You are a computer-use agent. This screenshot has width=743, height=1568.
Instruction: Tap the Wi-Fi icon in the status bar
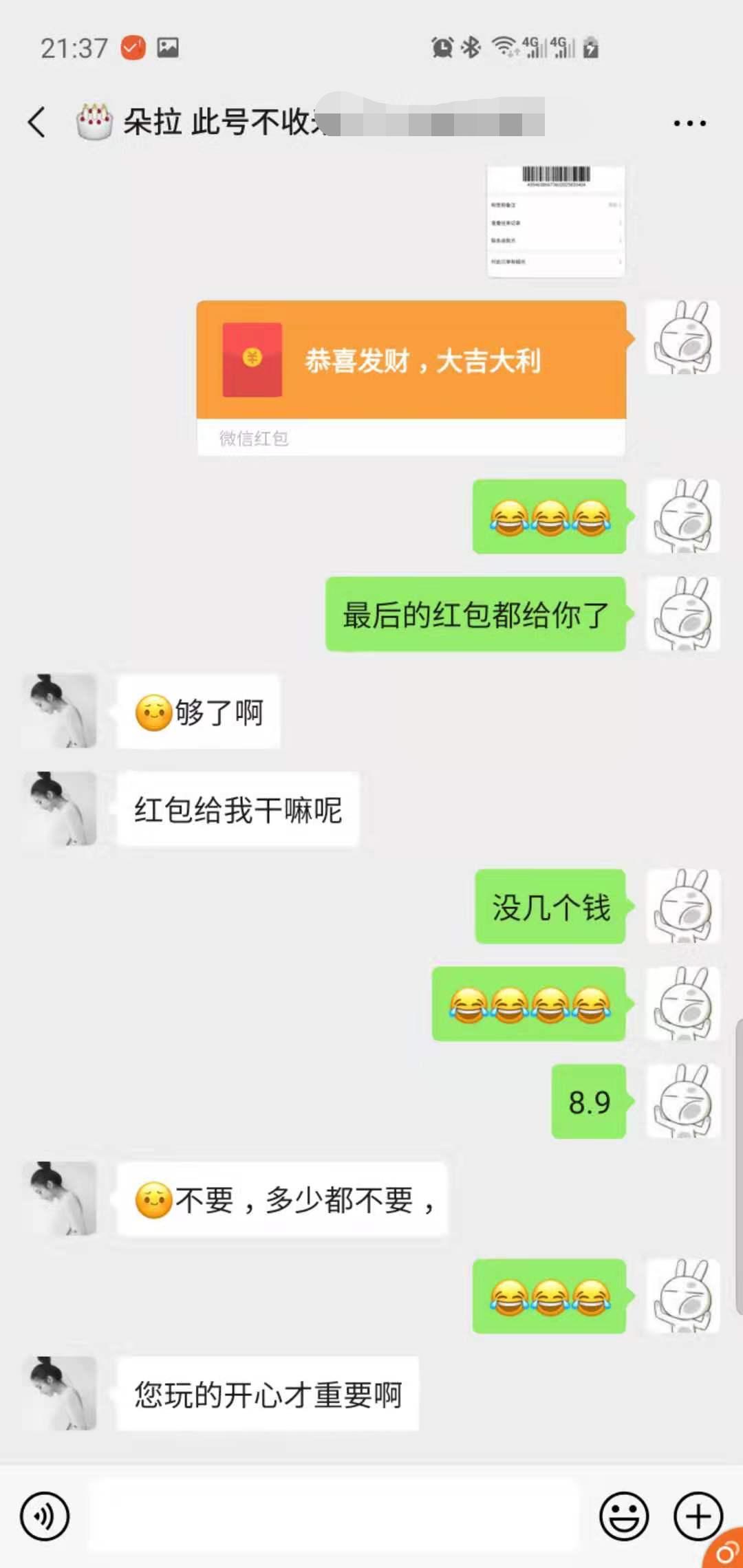tap(503, 45)
